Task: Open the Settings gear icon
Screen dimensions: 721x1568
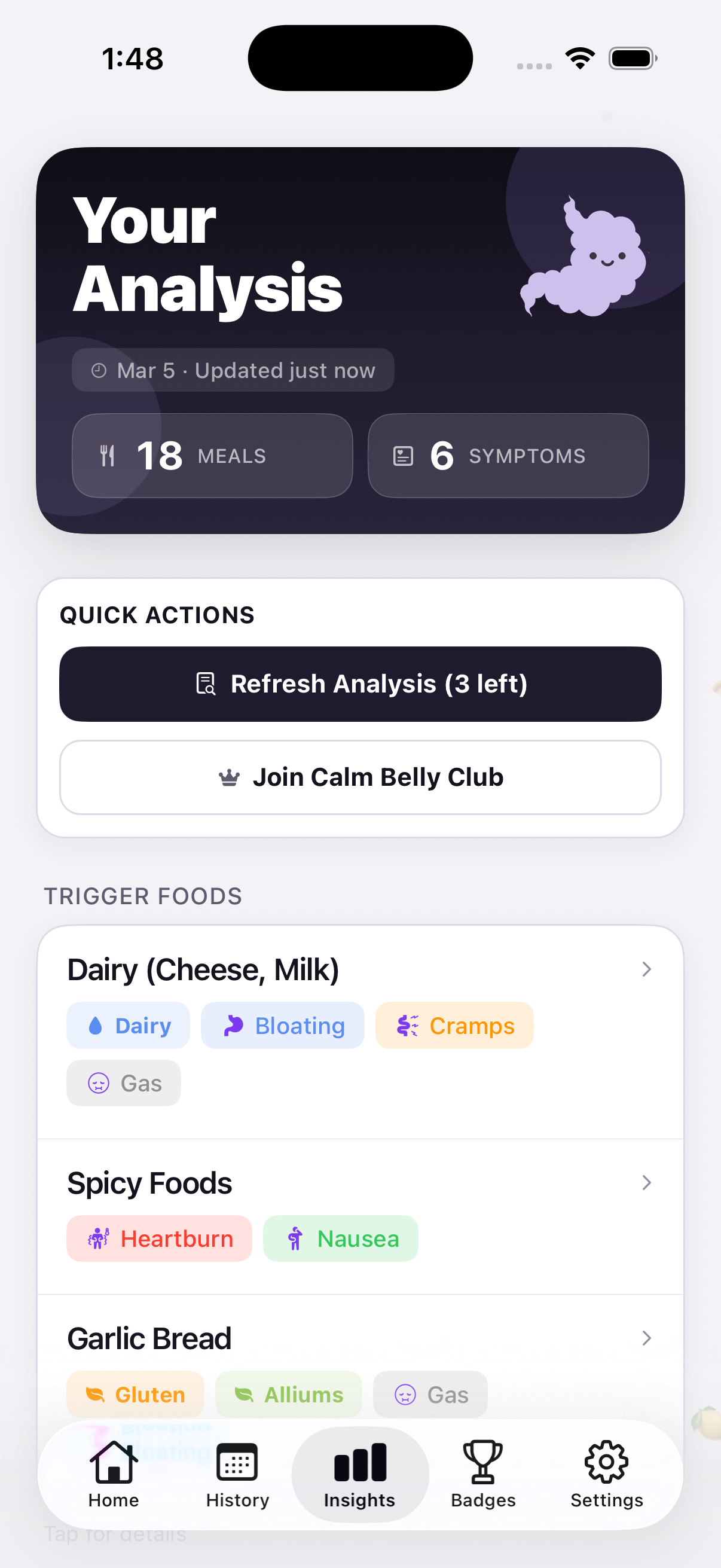Action: pyautogui.click(x=606, y=1463)
